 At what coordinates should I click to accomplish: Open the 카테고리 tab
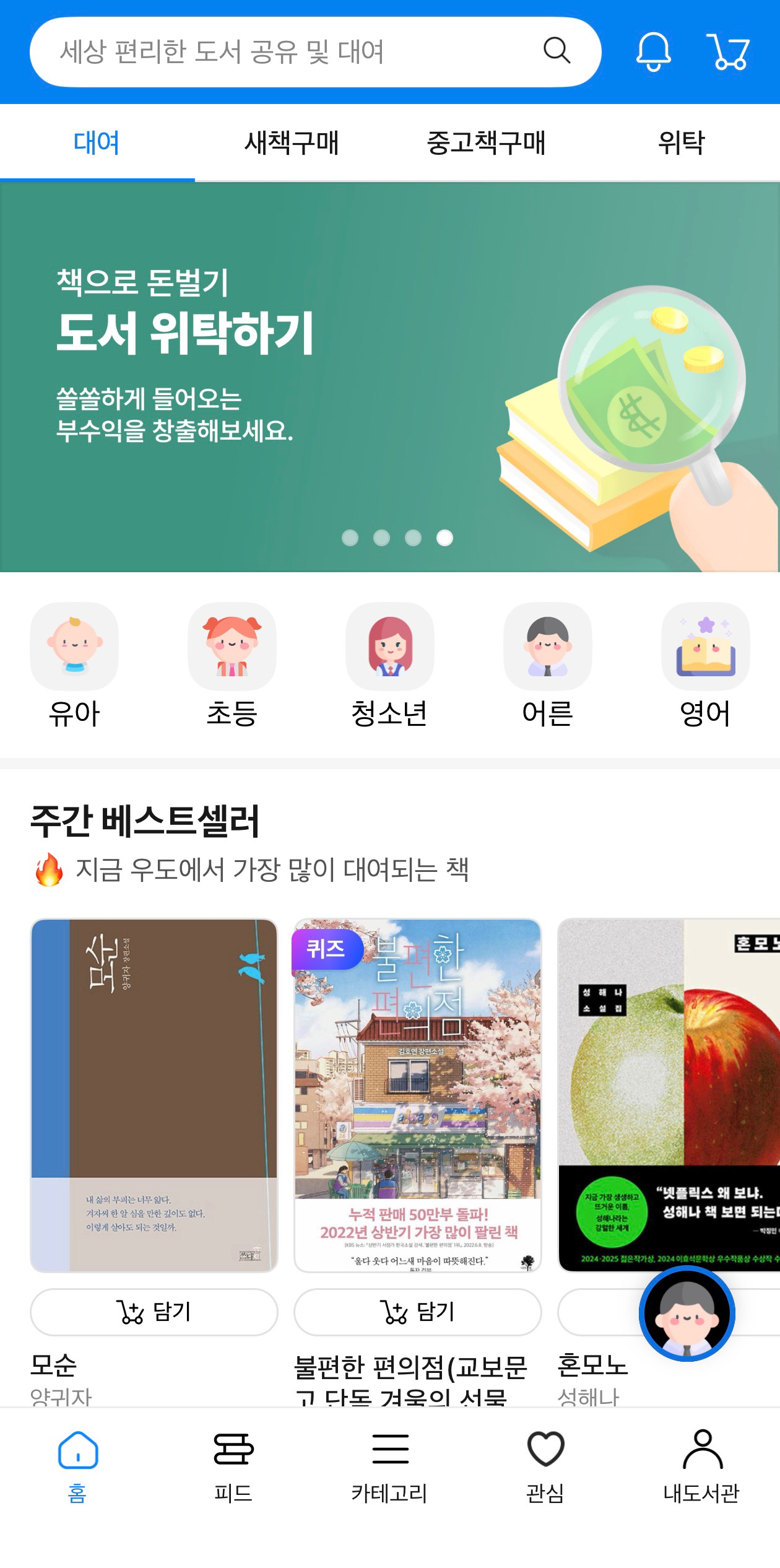[x=389, y=1466]
